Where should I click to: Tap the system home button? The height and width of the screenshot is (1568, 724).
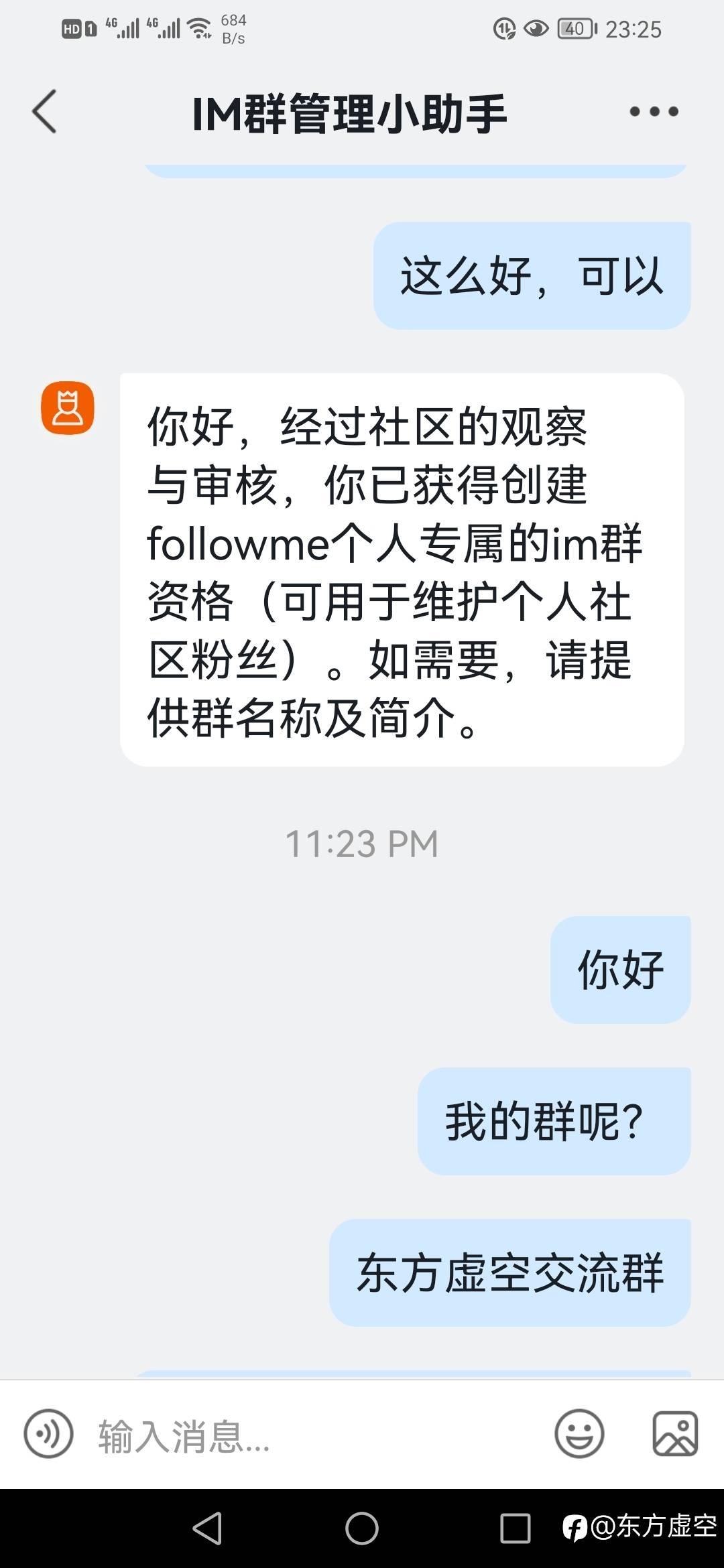362,1528
